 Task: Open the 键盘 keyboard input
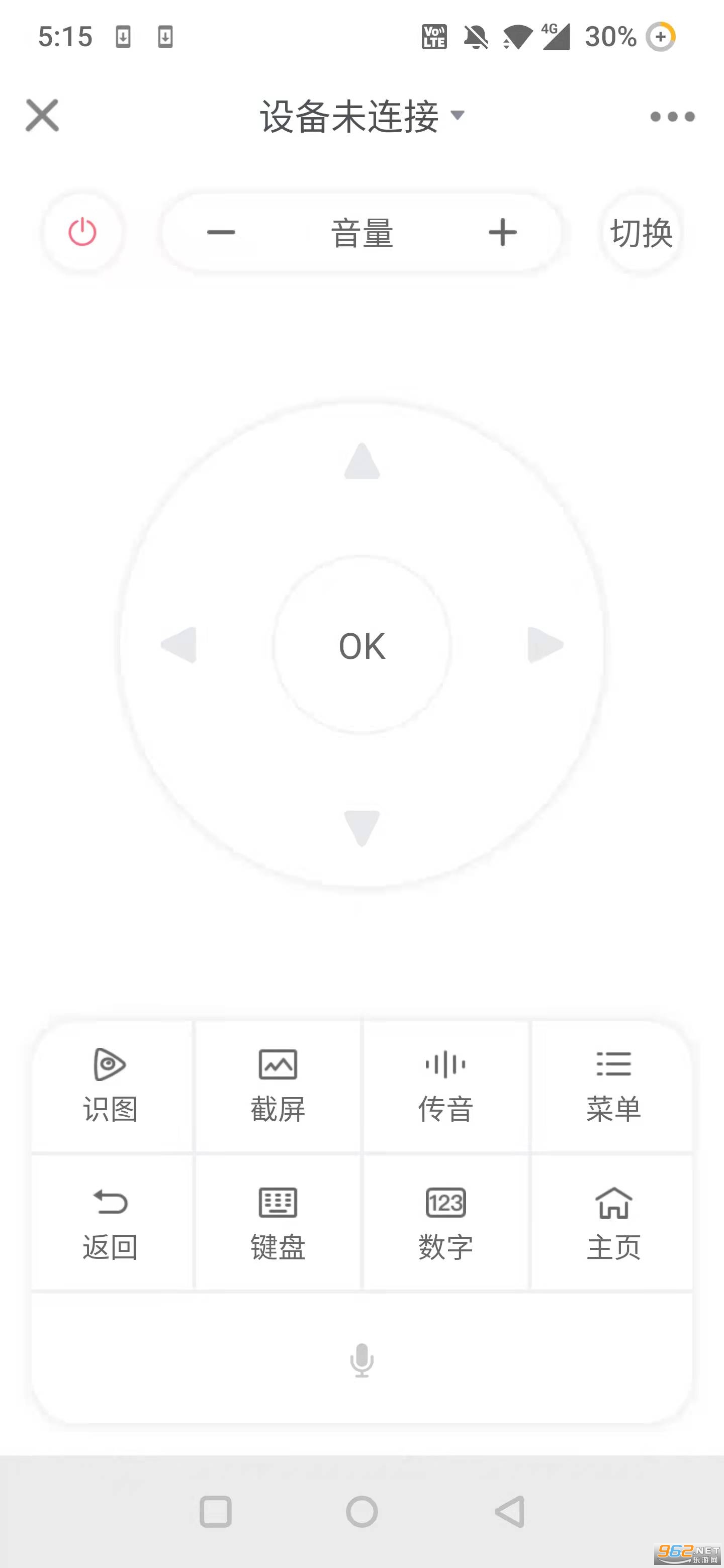278,1223
